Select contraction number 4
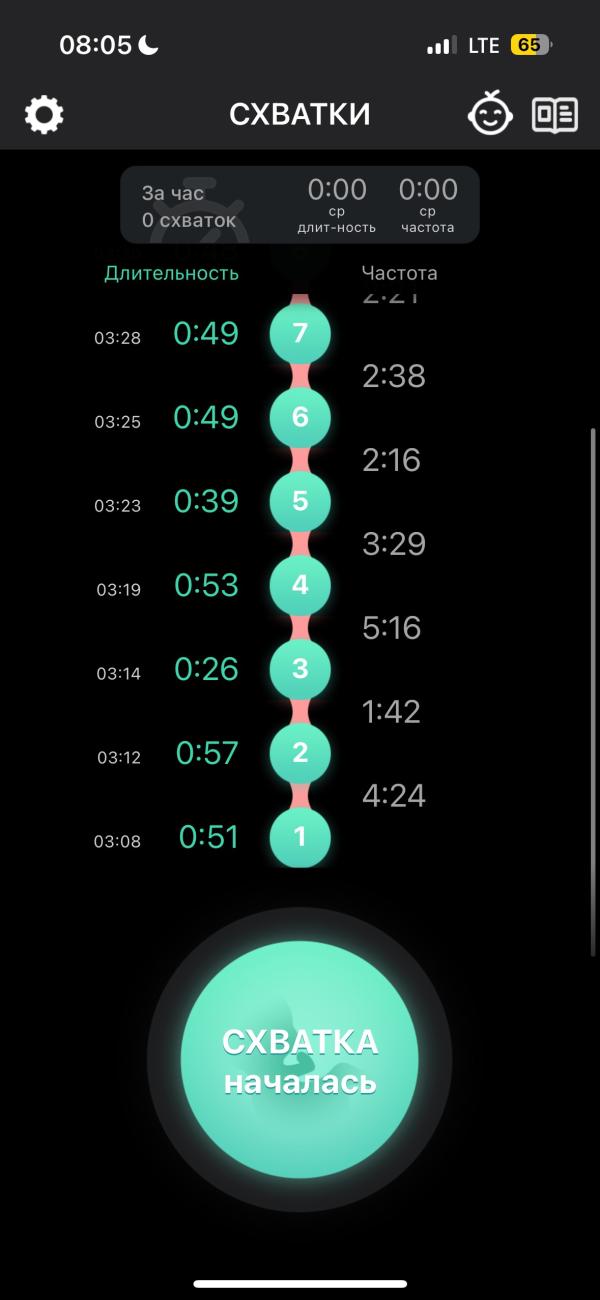Viewport: 600px width, 1300px height. 300,585
